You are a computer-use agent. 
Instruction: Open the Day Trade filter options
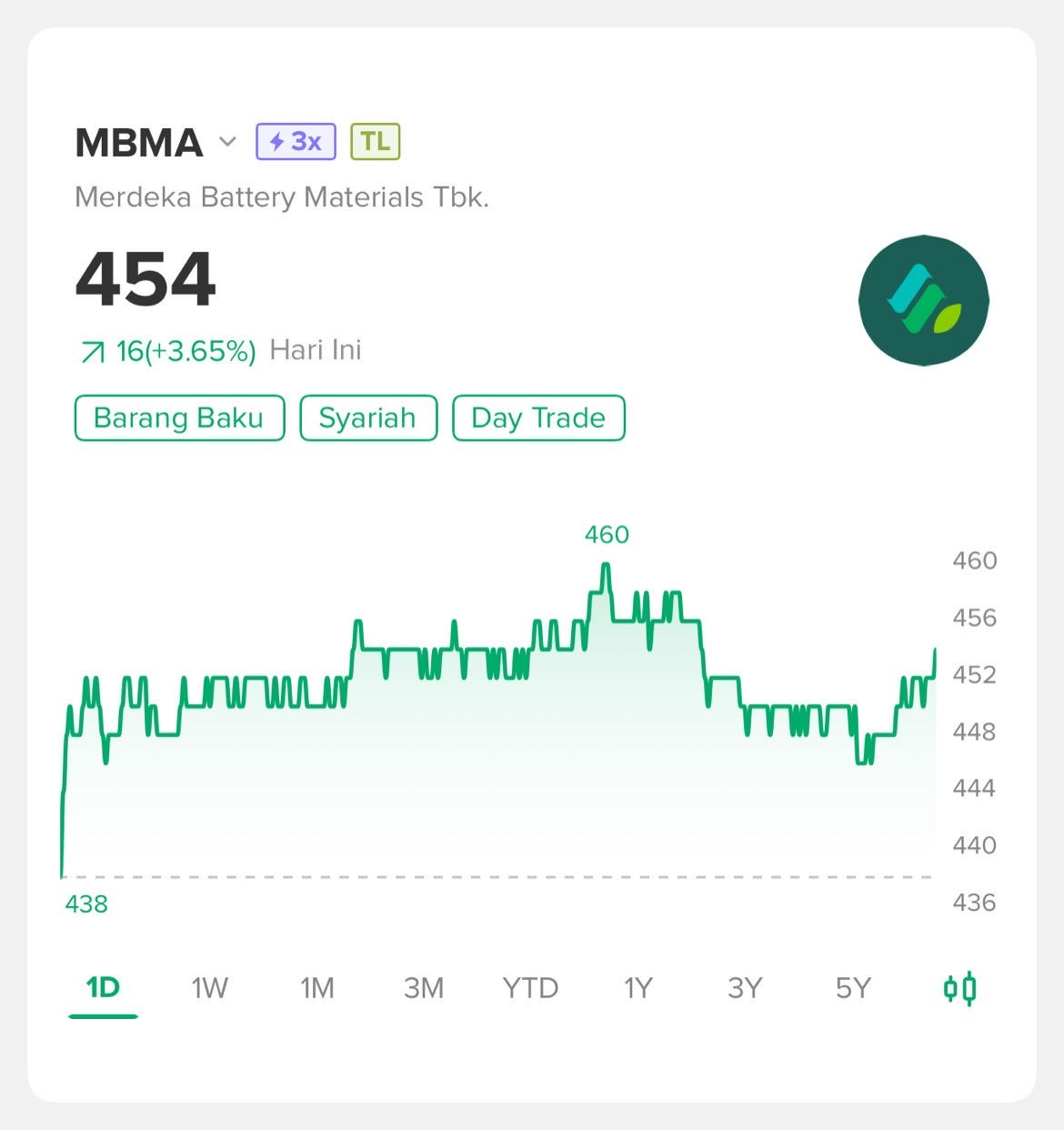[x=537, y=419]
